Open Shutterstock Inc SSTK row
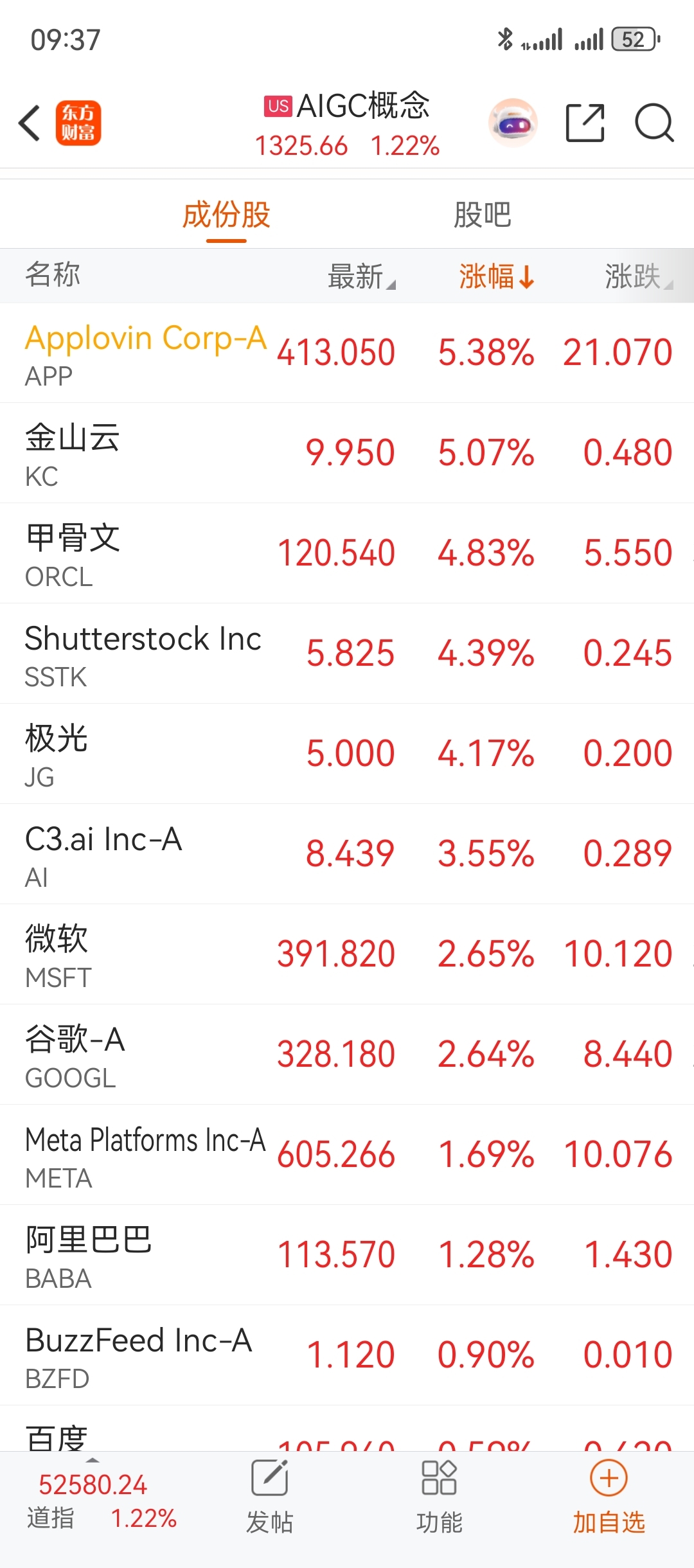Screen dimensions: 694x1568 (x=347, y=654)
